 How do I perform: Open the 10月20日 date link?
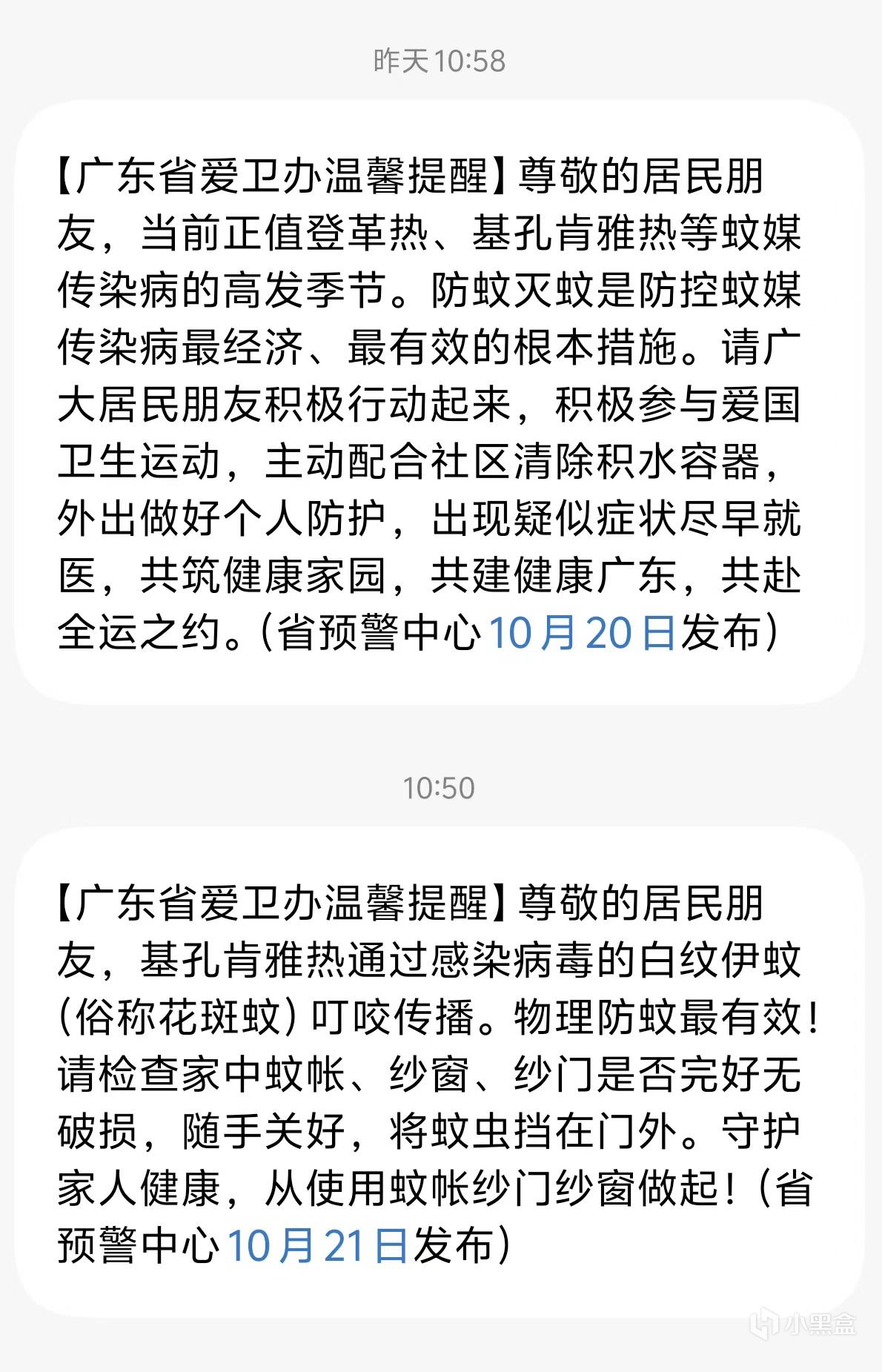[581, 633]
